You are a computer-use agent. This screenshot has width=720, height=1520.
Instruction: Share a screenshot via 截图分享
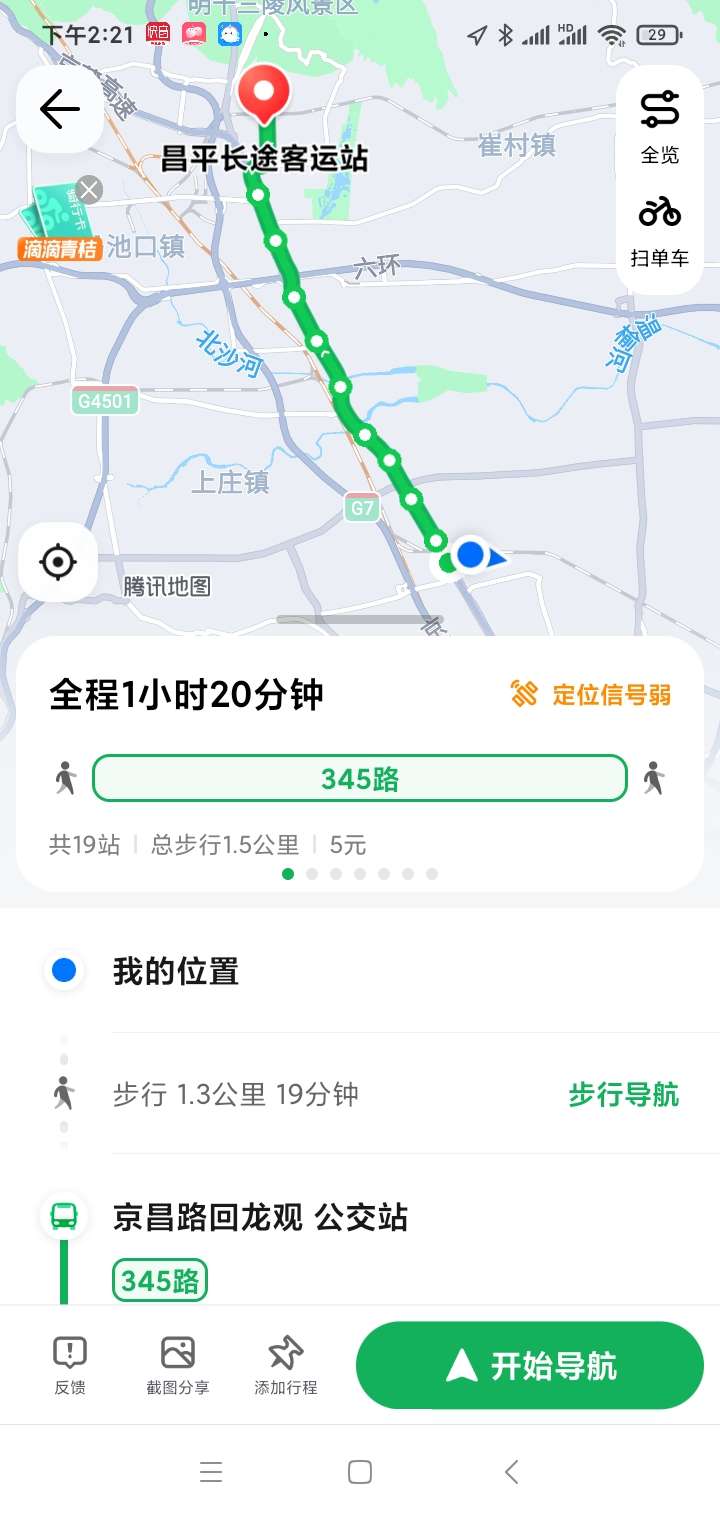click(178, 1366)
